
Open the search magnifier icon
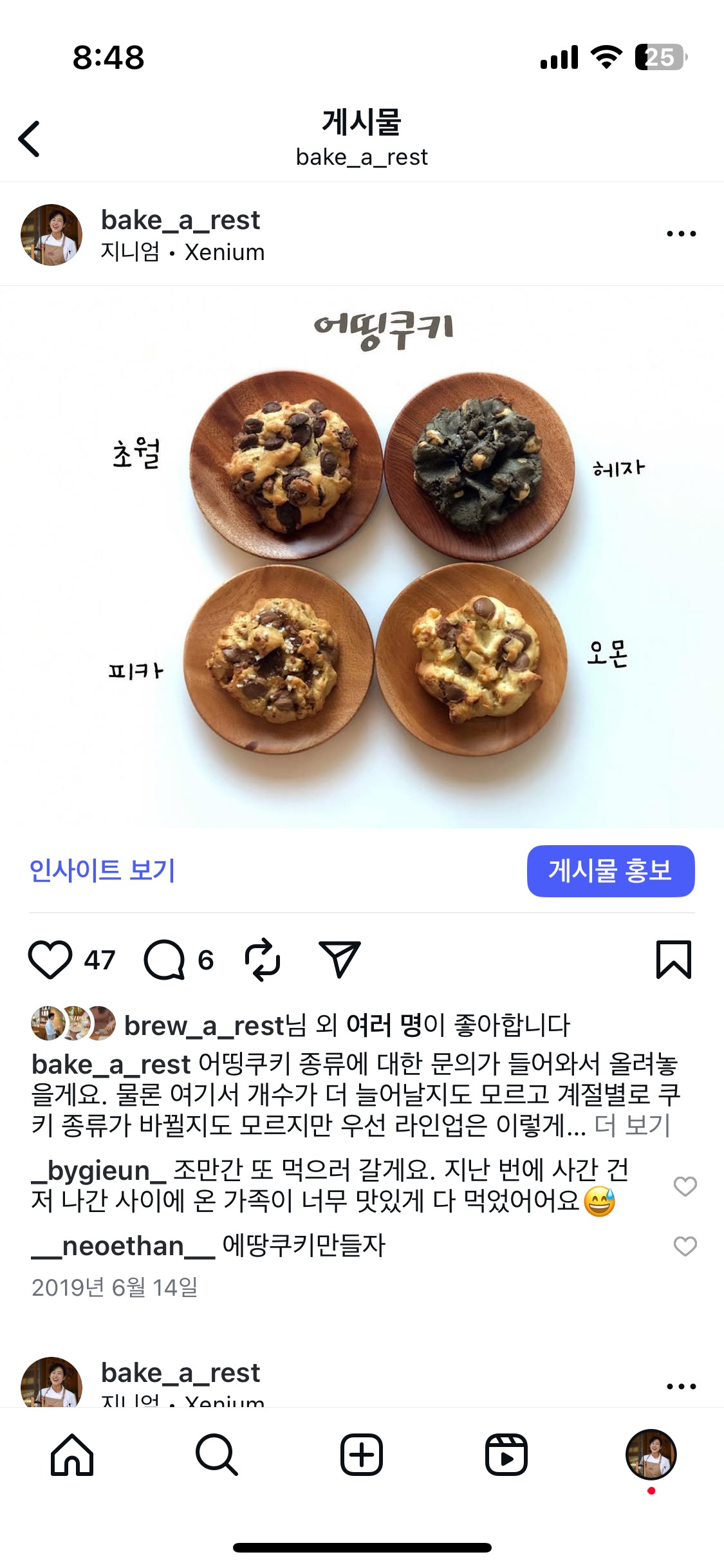(x=217, y=1455)
